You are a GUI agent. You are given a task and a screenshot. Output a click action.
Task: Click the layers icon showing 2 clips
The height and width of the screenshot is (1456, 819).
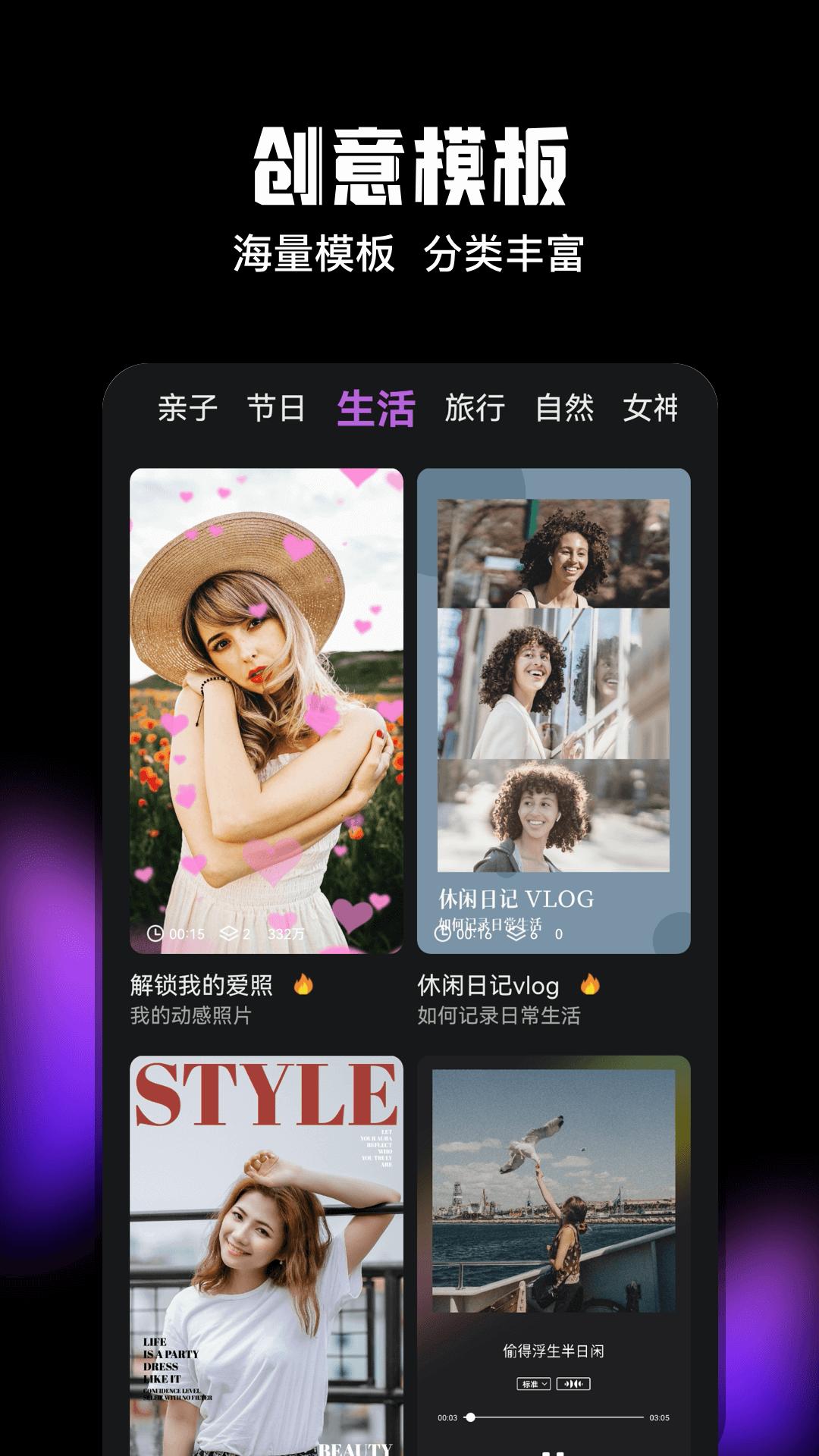click(x=231, y=934)
